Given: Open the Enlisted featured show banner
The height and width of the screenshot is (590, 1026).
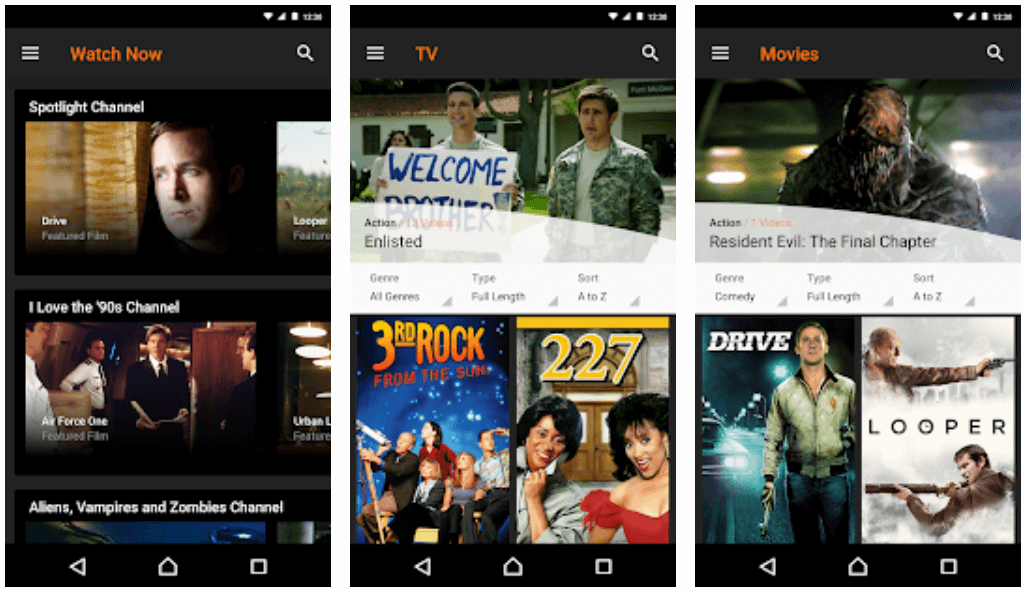Looking at the screenshot, I should click(x=512, y=170).
